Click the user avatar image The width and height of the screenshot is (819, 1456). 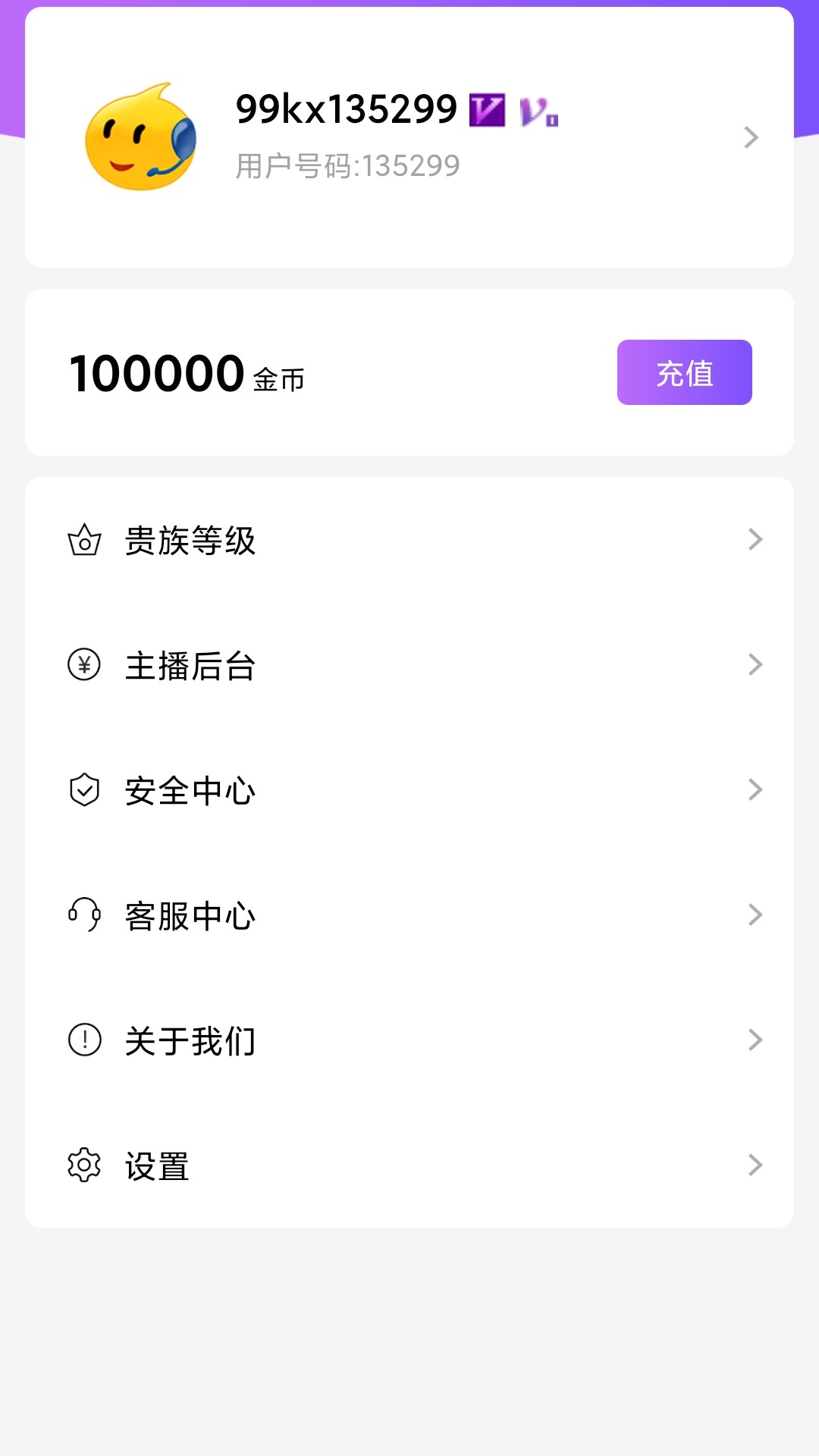tap(142, 138)
